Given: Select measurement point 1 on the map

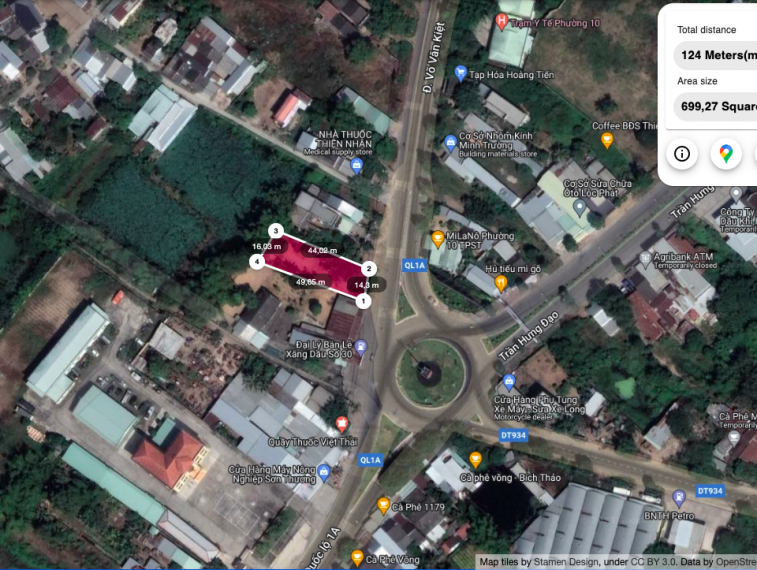Looking at the screenshot, I should [x=363, y=300].
